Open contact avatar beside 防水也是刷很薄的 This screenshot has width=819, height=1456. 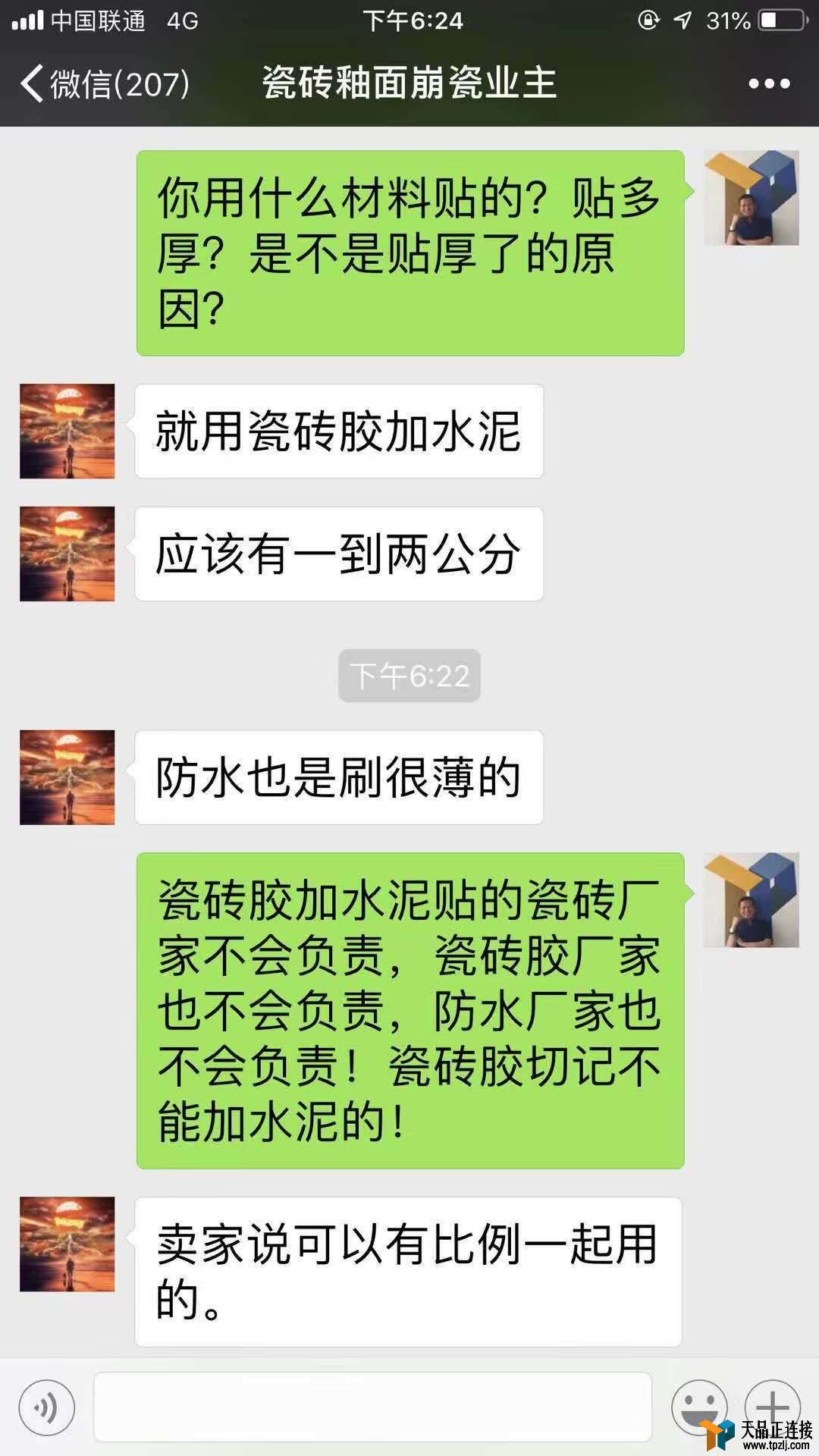click(67, 777)
